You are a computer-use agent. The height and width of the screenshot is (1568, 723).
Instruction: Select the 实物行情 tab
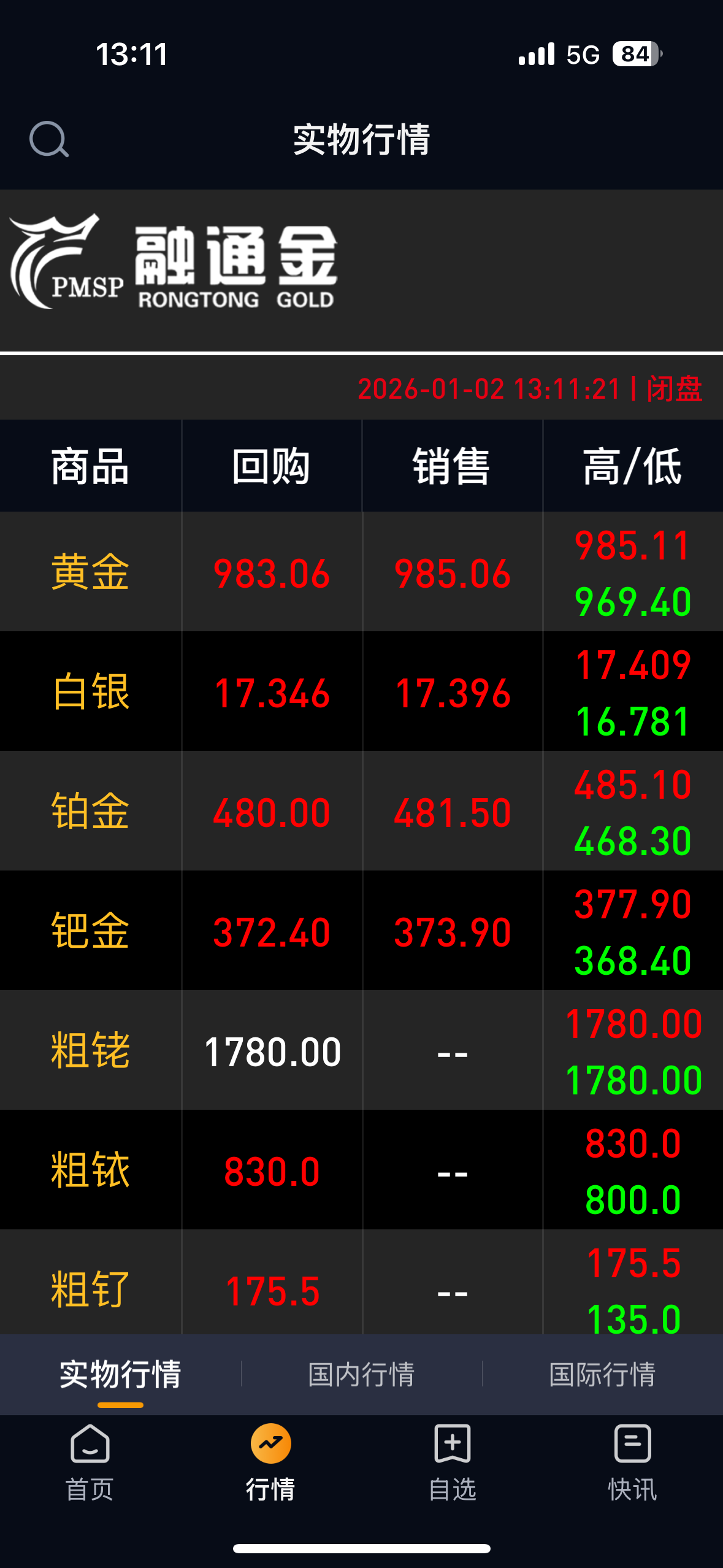click(120, 1374)
